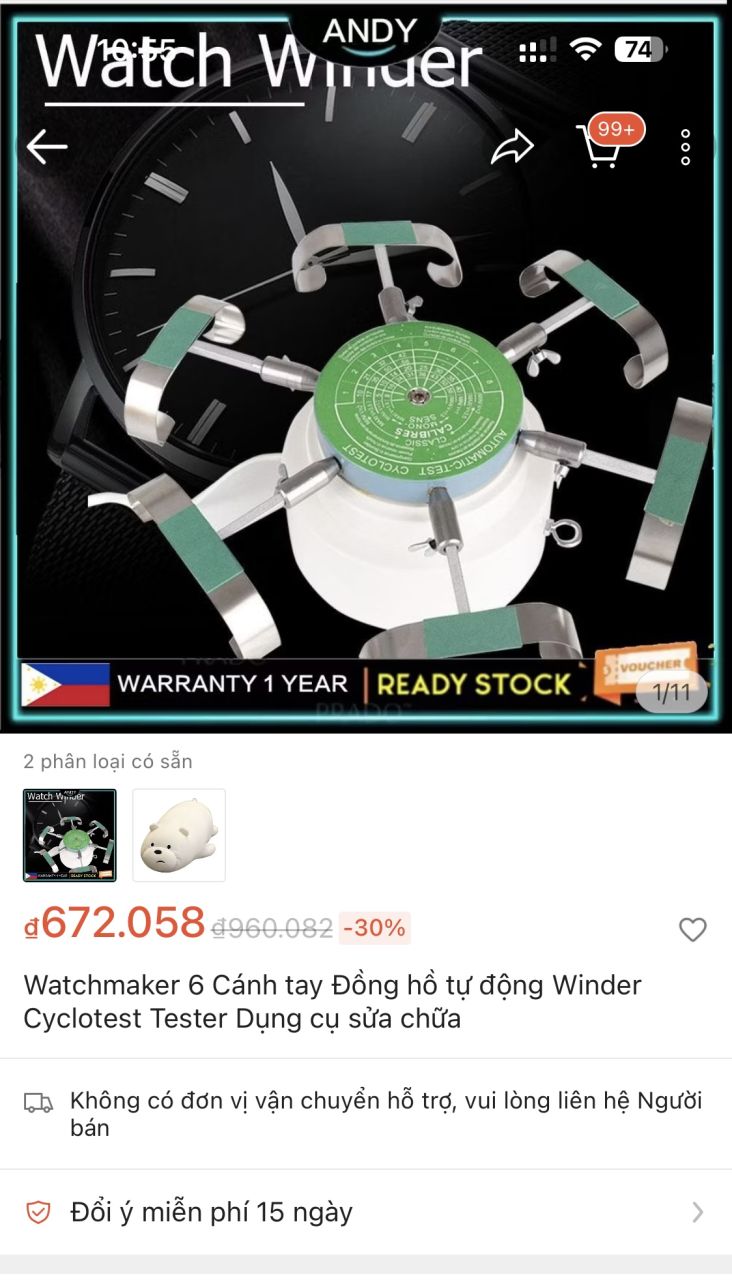This screenshot has height=1280, width=732.
Task: Go back using the arrow
Action: (x=46, y=147)
